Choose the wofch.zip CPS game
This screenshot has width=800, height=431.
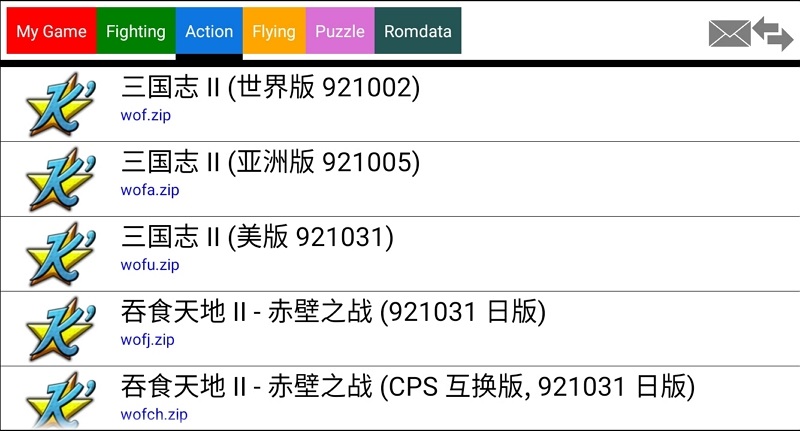[400, 397]
